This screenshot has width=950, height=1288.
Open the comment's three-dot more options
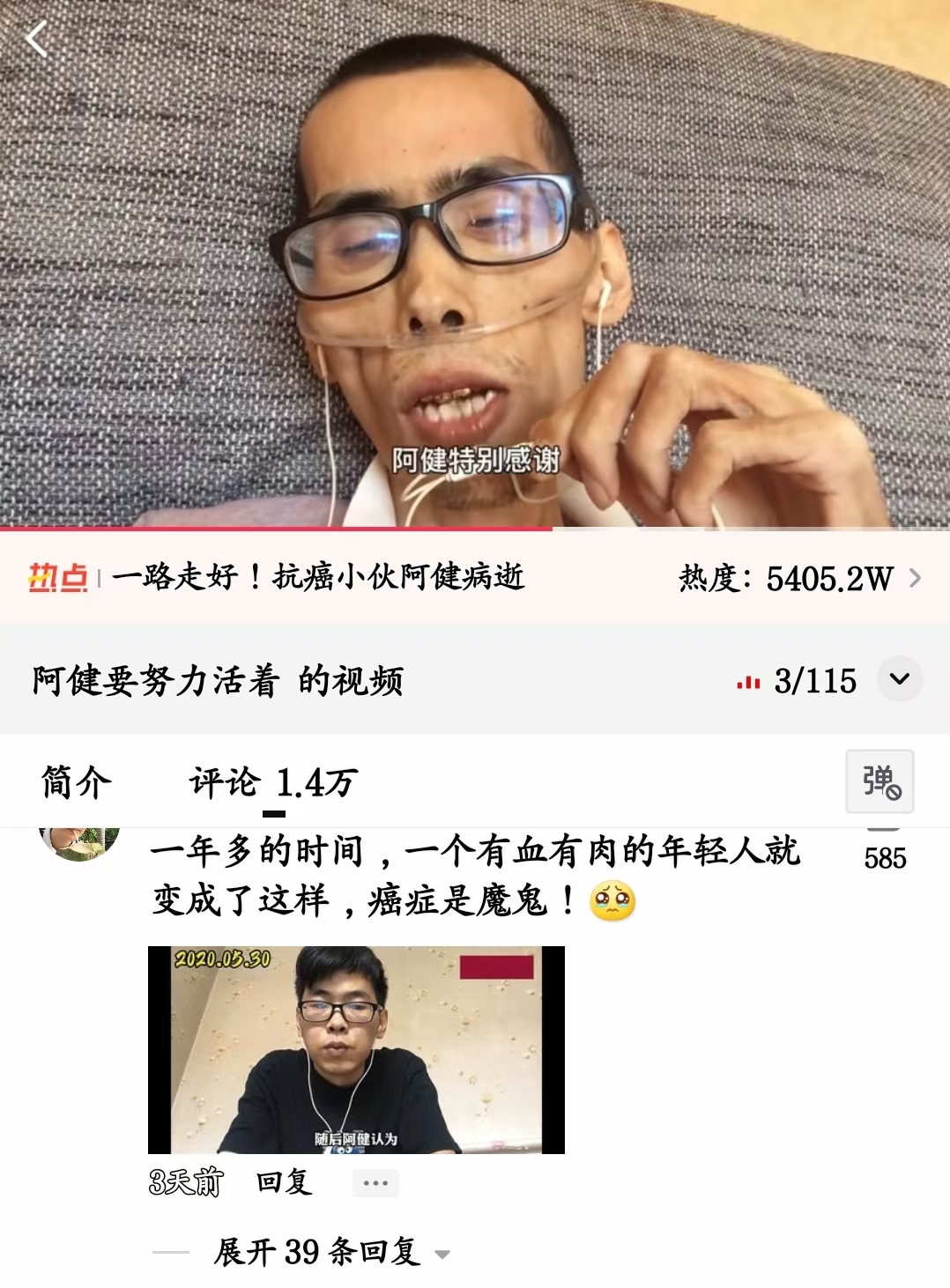(x=375, y=1183)
